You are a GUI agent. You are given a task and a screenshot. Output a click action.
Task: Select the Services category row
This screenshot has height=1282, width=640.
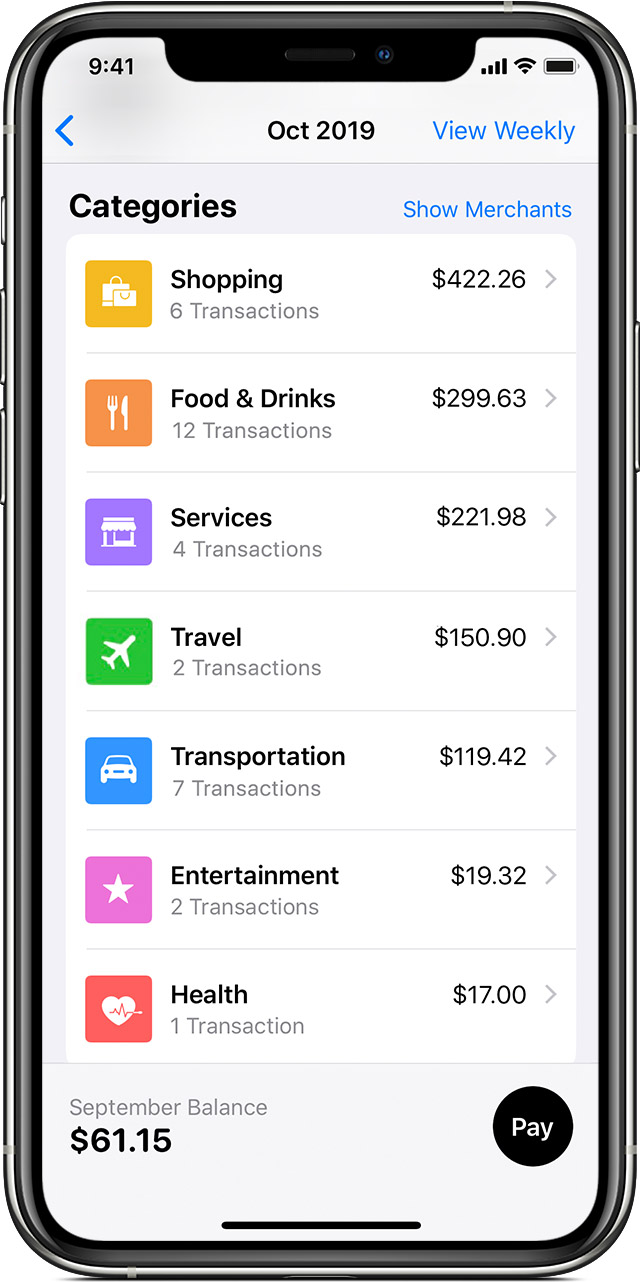tap(321, 532)
